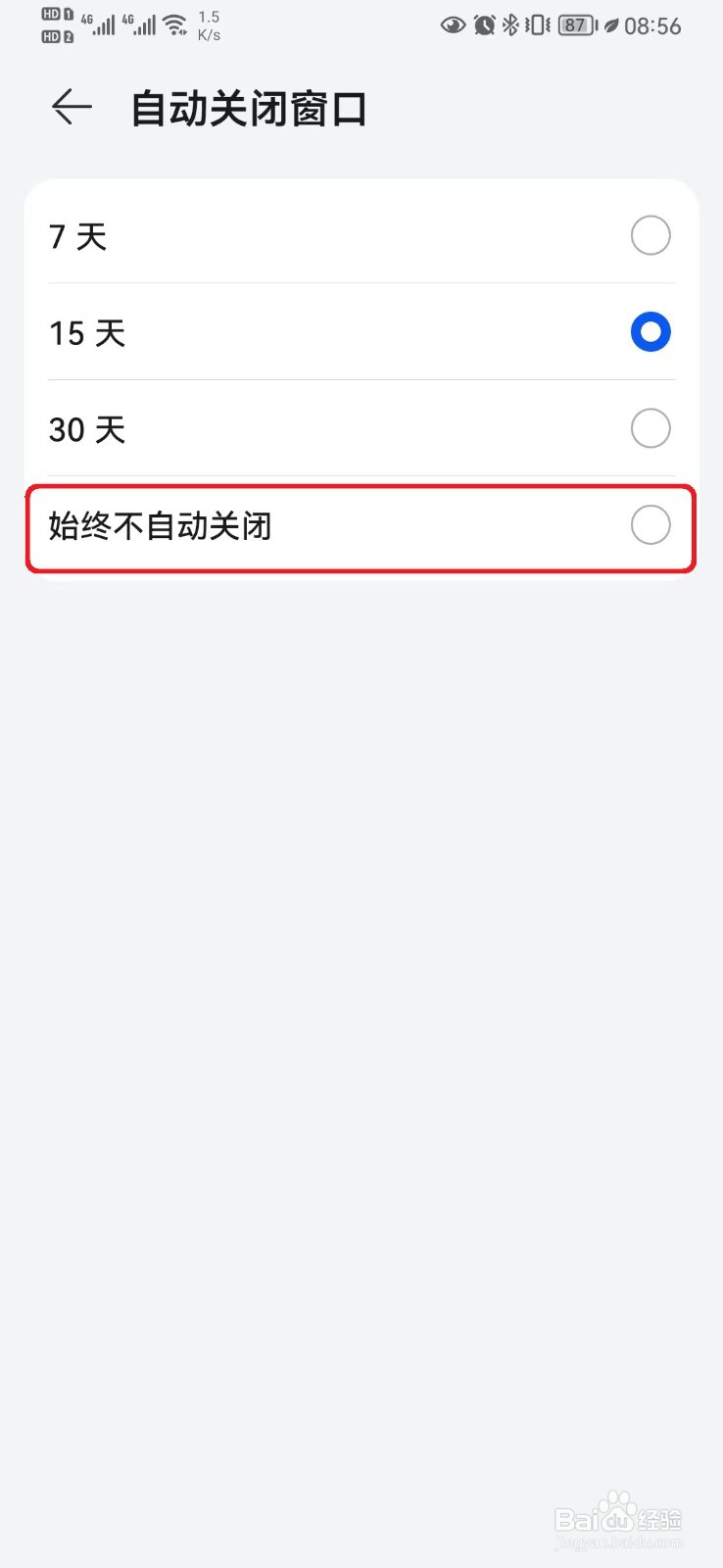
Task: Tap the eye comfort icon in the status bar
Action: click(453, 25)
